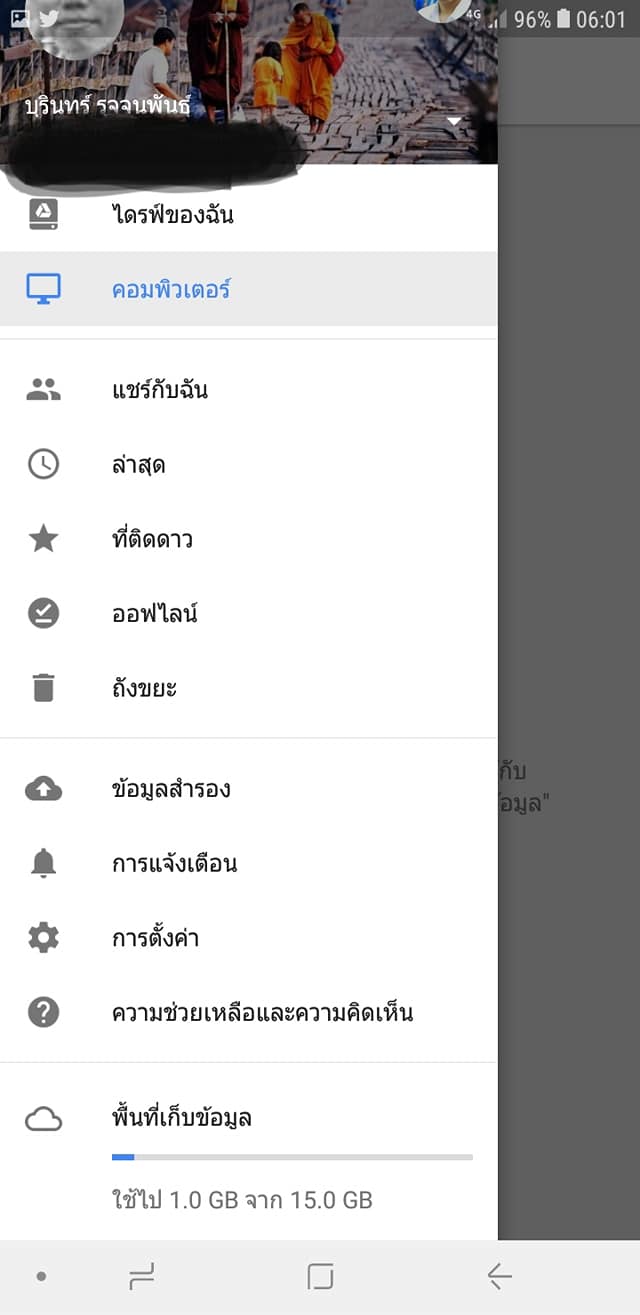The height and width of the screenshot is (1315, 640).
Task: Open การตั้งค่า (Settings)
Action: 155,938
